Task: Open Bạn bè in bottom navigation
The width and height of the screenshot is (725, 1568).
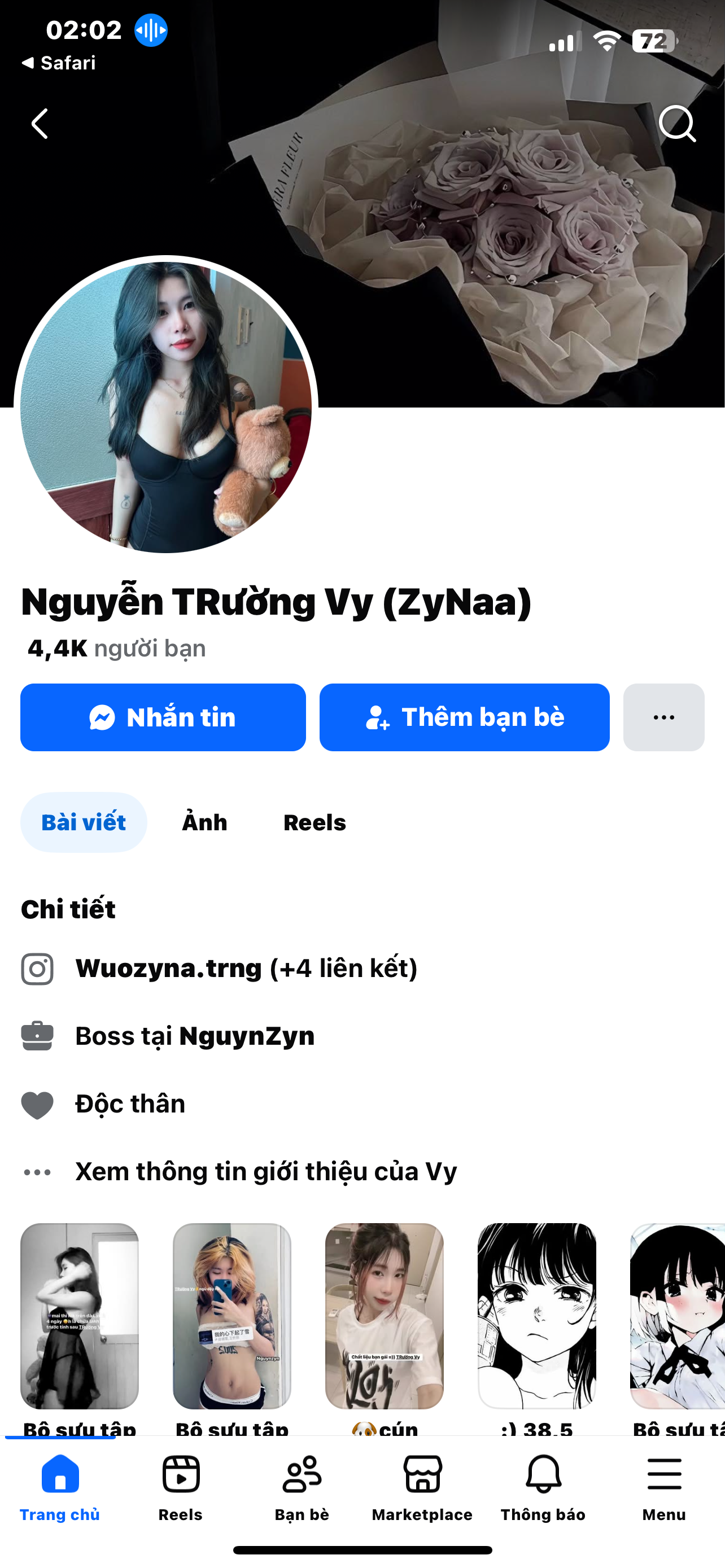Action: point(302,1486)
